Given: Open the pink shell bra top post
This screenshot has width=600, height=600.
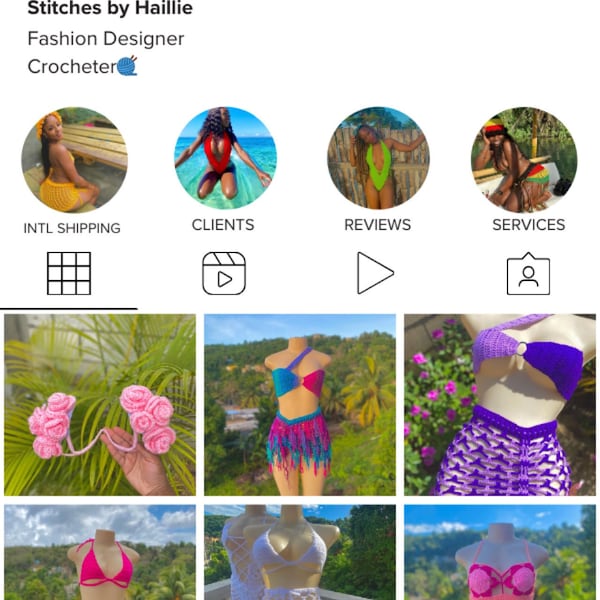Looking at the screenshot, I should pos(499,553).
